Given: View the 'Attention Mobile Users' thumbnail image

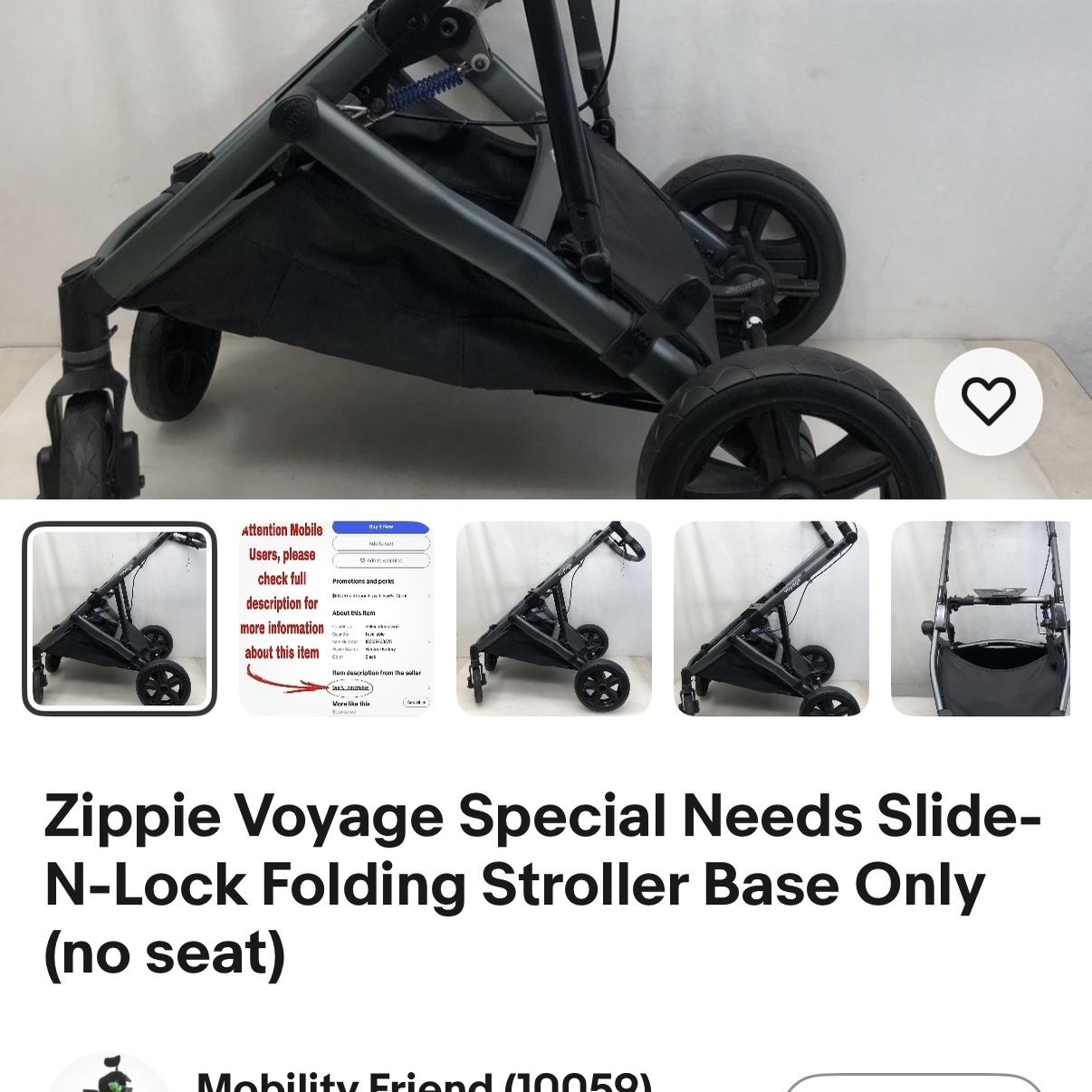Looking at the screenshot, I should [337, 618].
